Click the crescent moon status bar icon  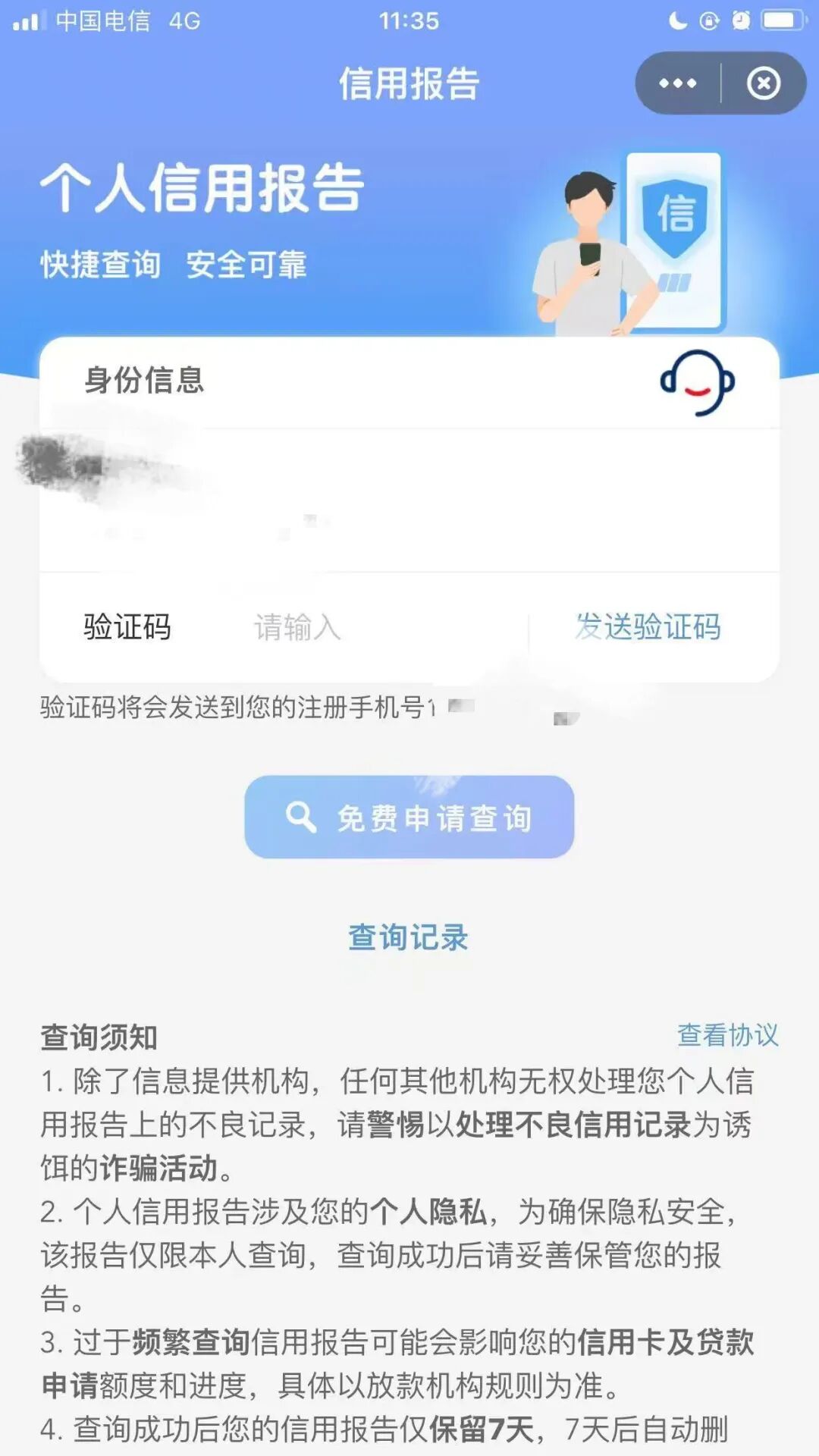click(677, 20)
